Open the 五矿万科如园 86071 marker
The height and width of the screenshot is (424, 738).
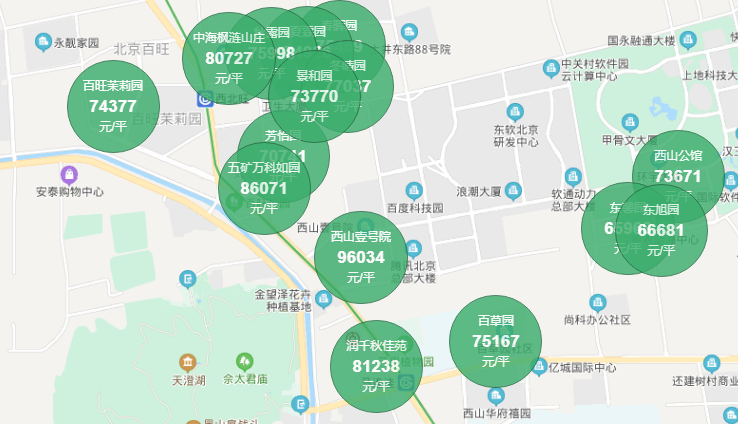tap(264, 188)
